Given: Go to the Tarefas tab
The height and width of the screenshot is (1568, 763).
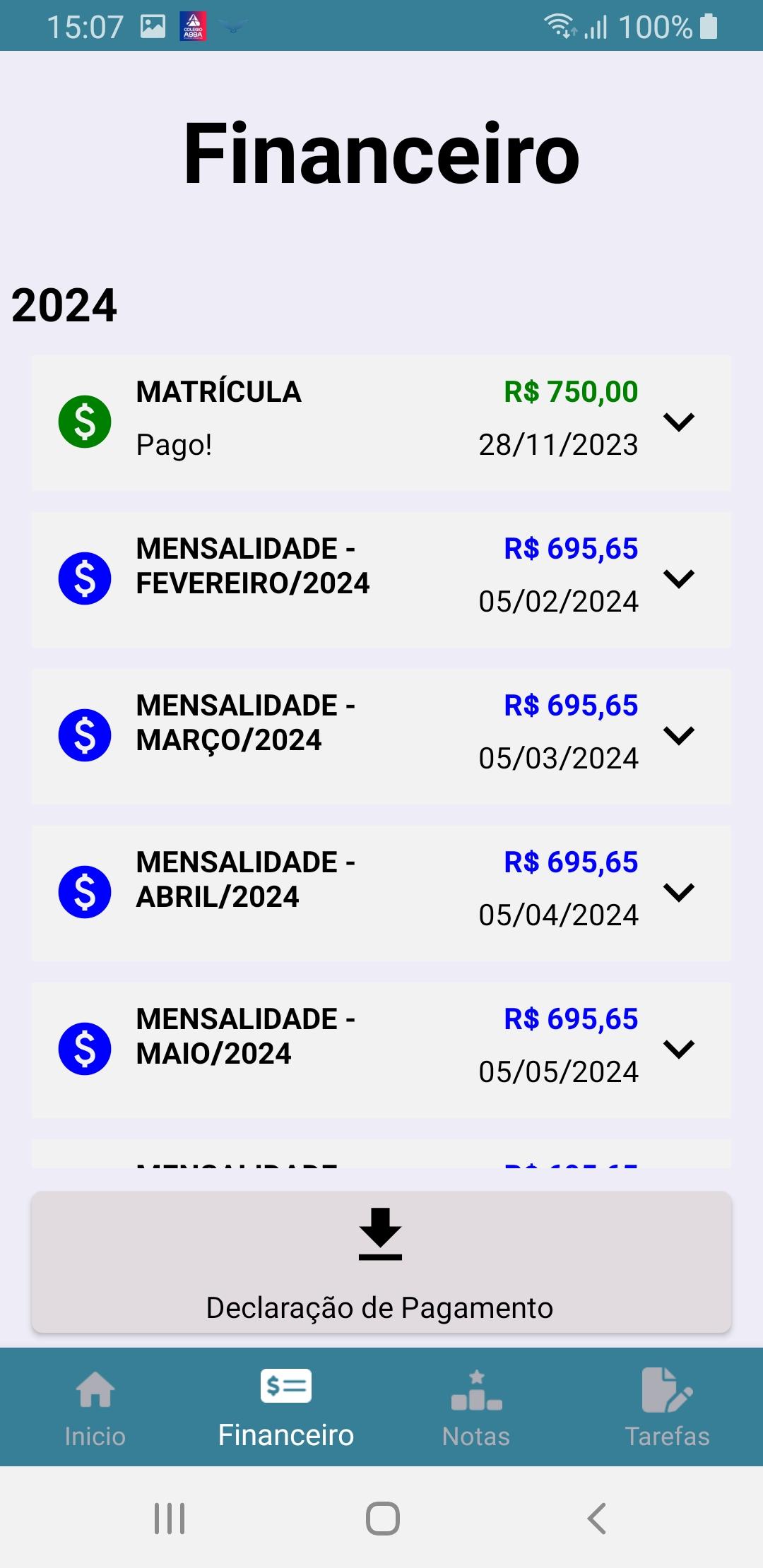Looking at the screenshot, I should click(x=667, y=1408).
